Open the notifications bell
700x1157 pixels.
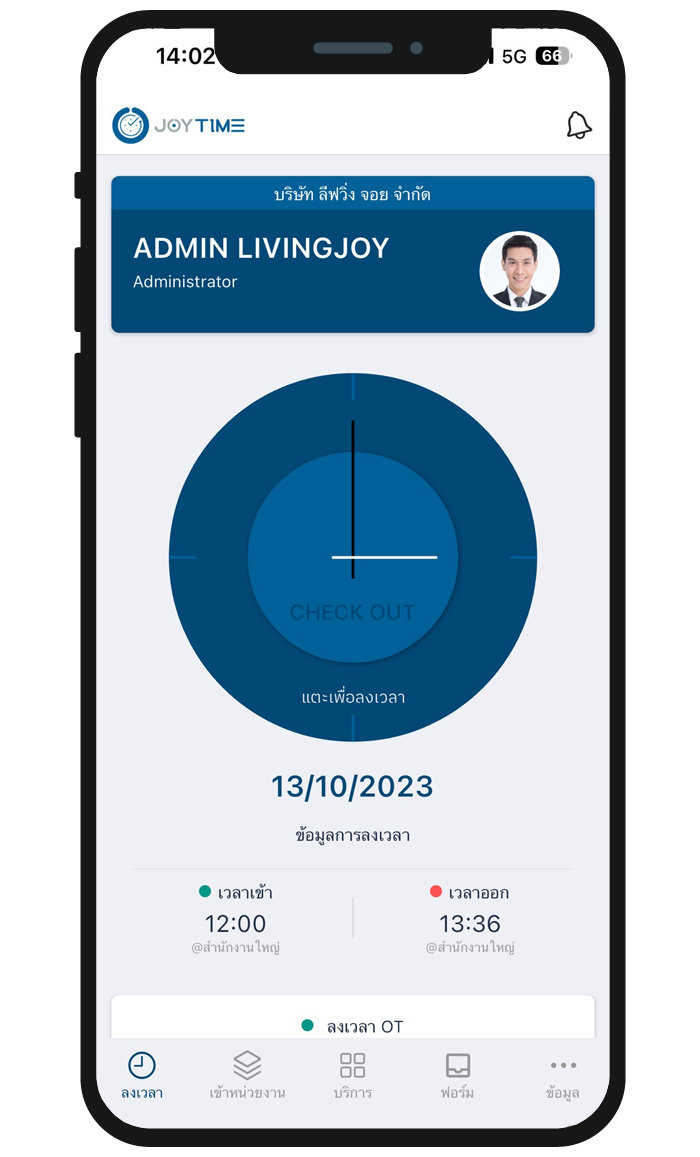[x=579, y=125]
